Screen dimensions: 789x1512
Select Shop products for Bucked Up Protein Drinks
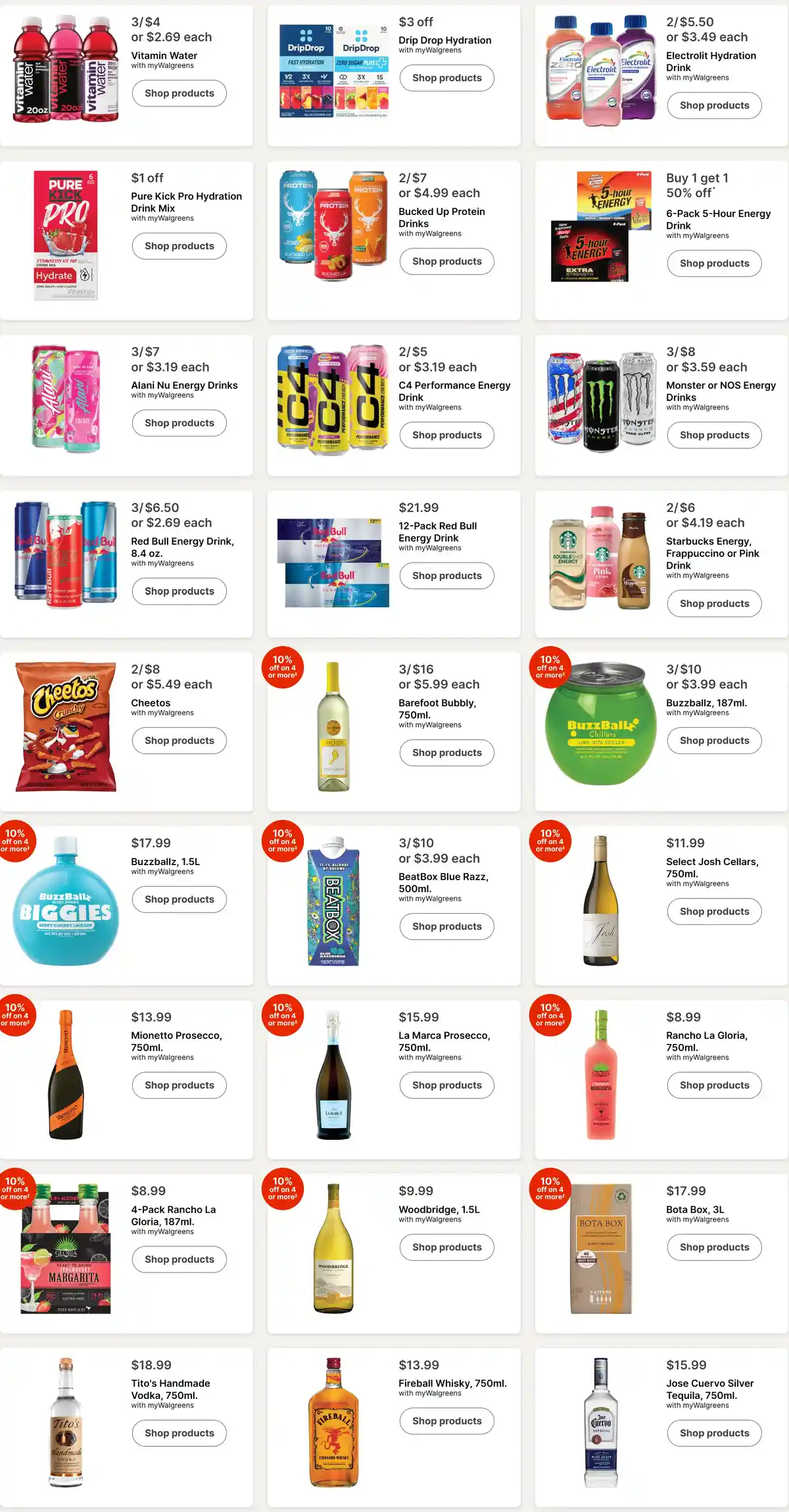pyautogui.click(x=447, y=262)
